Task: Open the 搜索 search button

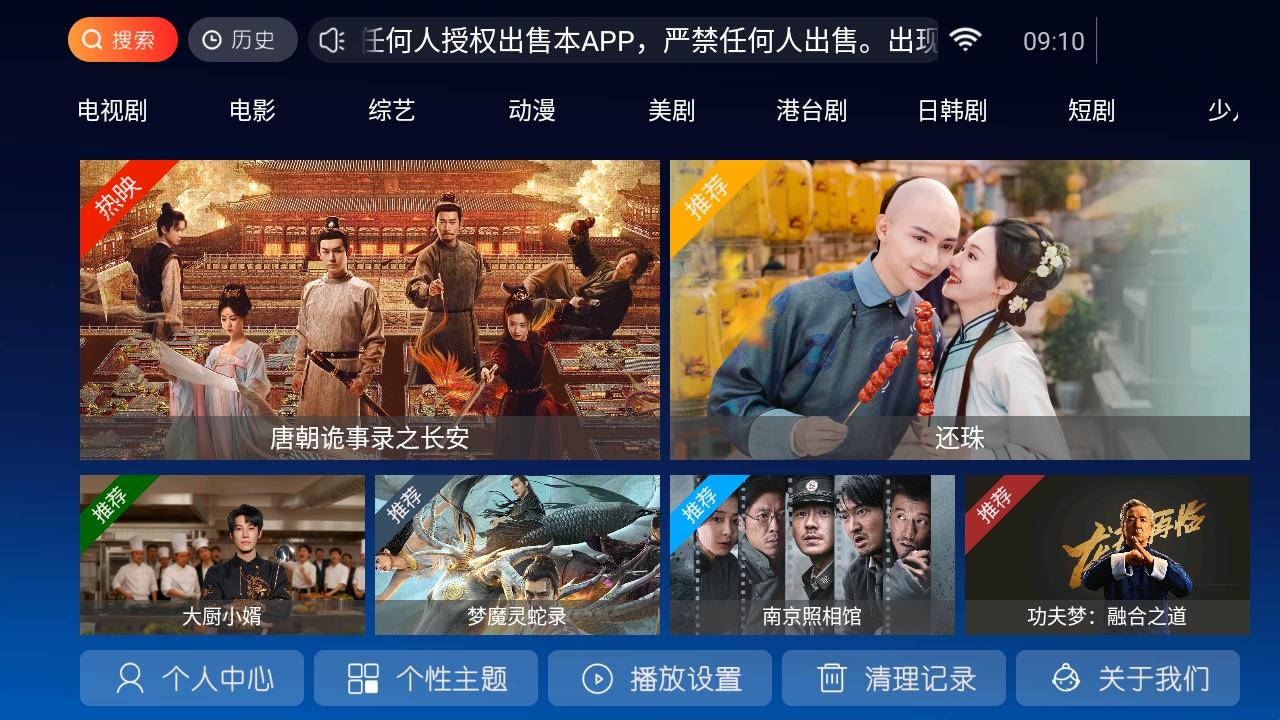Action: [x=122, y=40]
